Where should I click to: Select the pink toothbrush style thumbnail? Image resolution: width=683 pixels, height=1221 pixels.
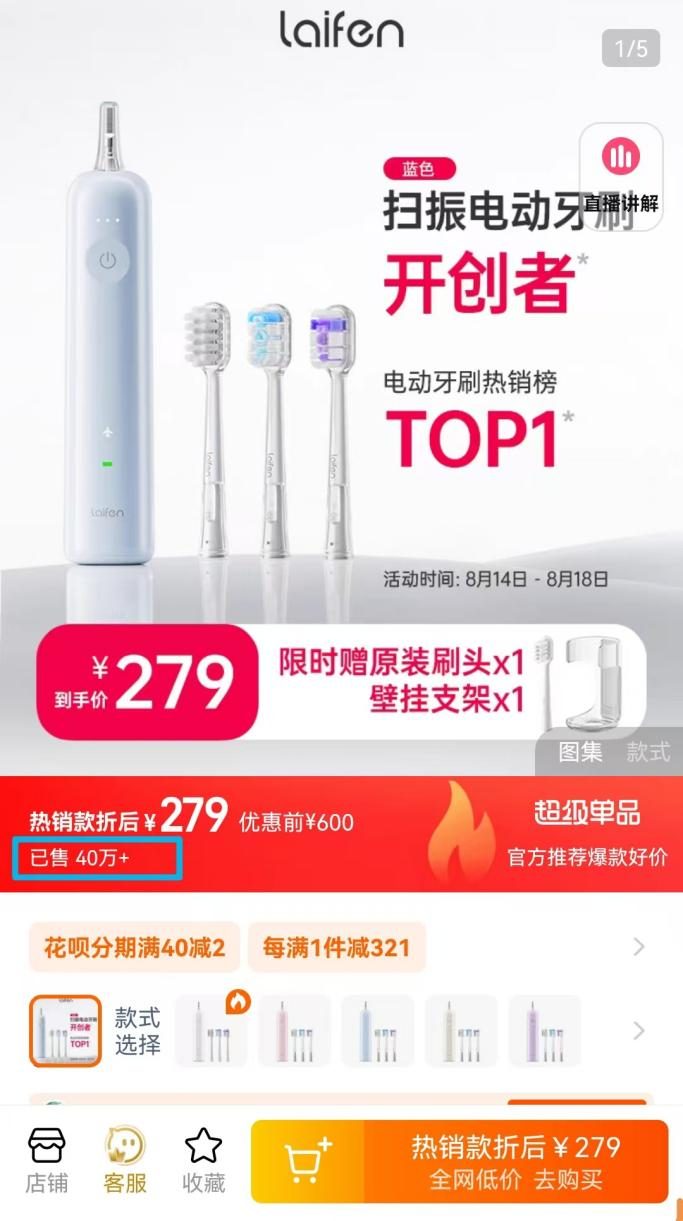click(294, 1030)
